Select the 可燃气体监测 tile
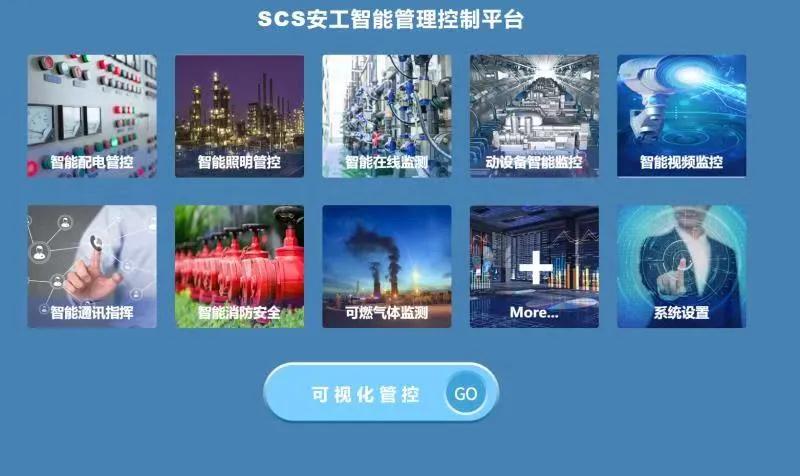 click(x=386, y=266)
